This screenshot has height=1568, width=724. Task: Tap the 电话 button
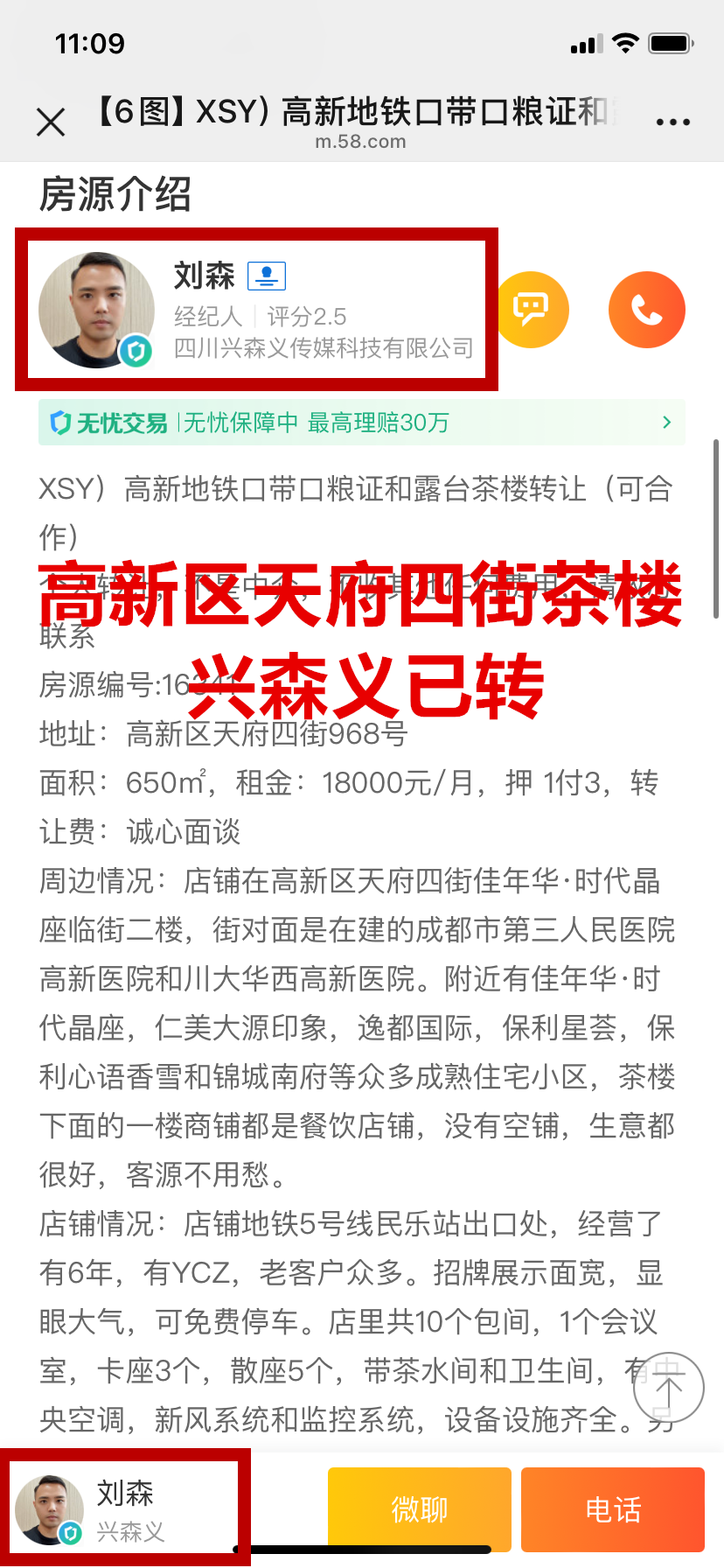612,1509
